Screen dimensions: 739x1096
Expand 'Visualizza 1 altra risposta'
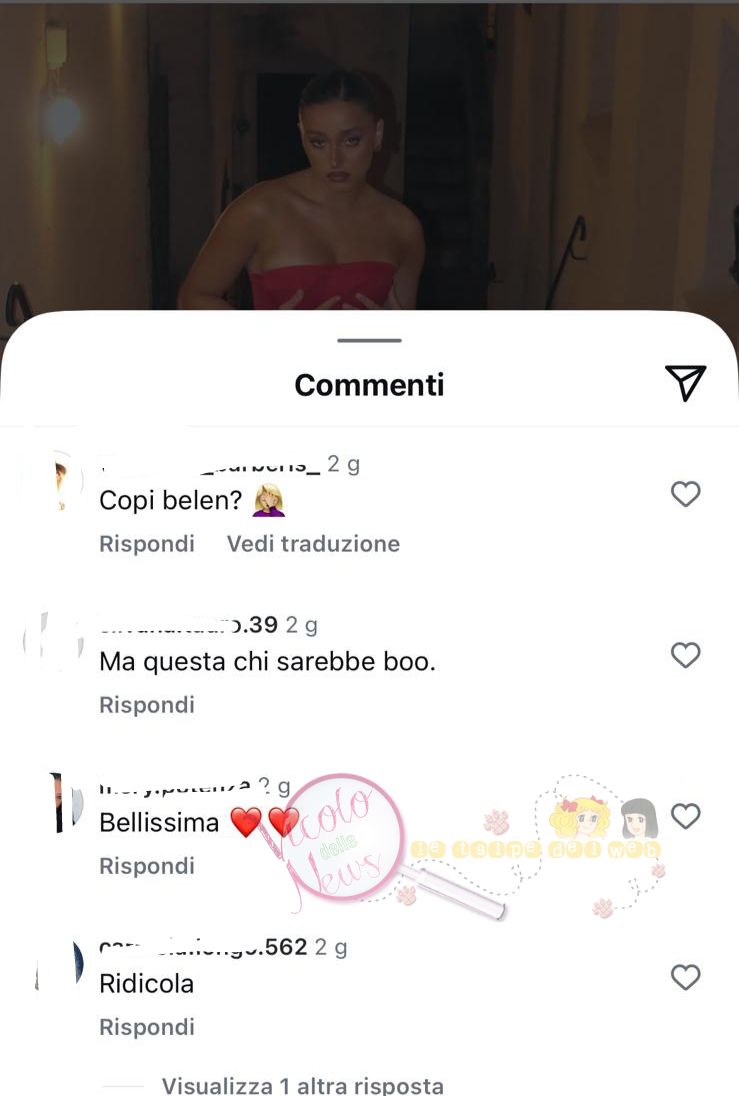[302, 1085]
